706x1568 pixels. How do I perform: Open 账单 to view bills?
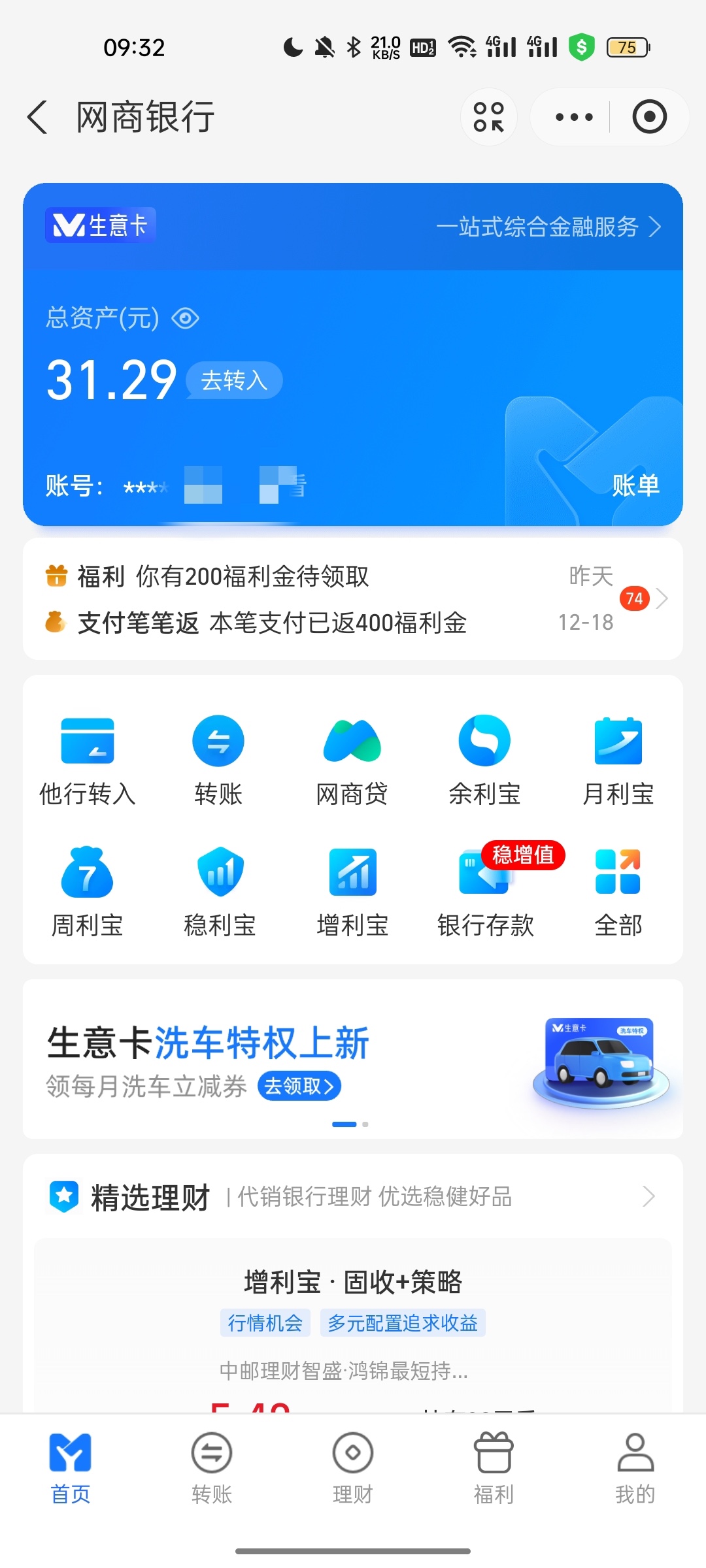click(x=635, y=485)
